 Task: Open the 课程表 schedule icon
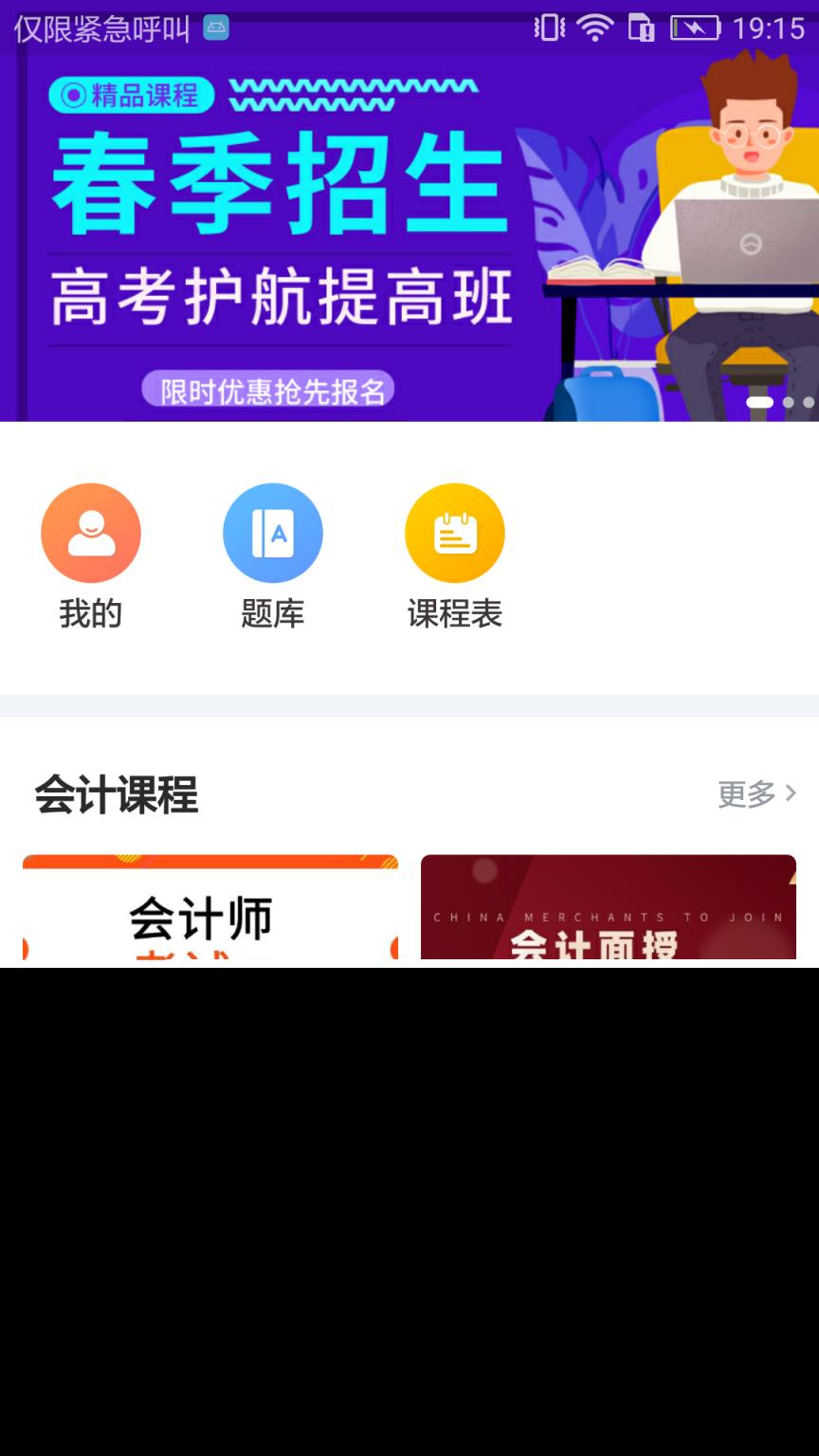(x=455, y=532)
